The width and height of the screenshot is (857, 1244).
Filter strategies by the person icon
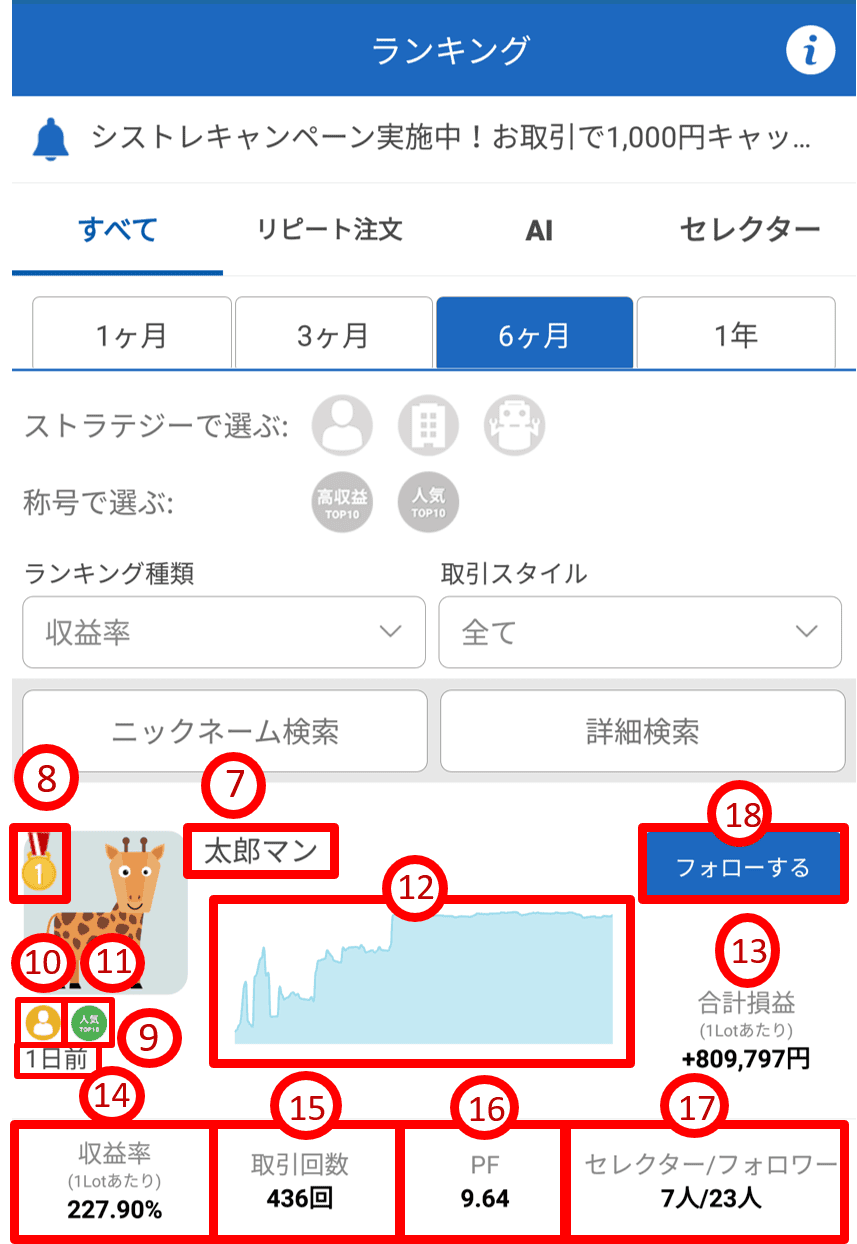click(x=342, y=426)
